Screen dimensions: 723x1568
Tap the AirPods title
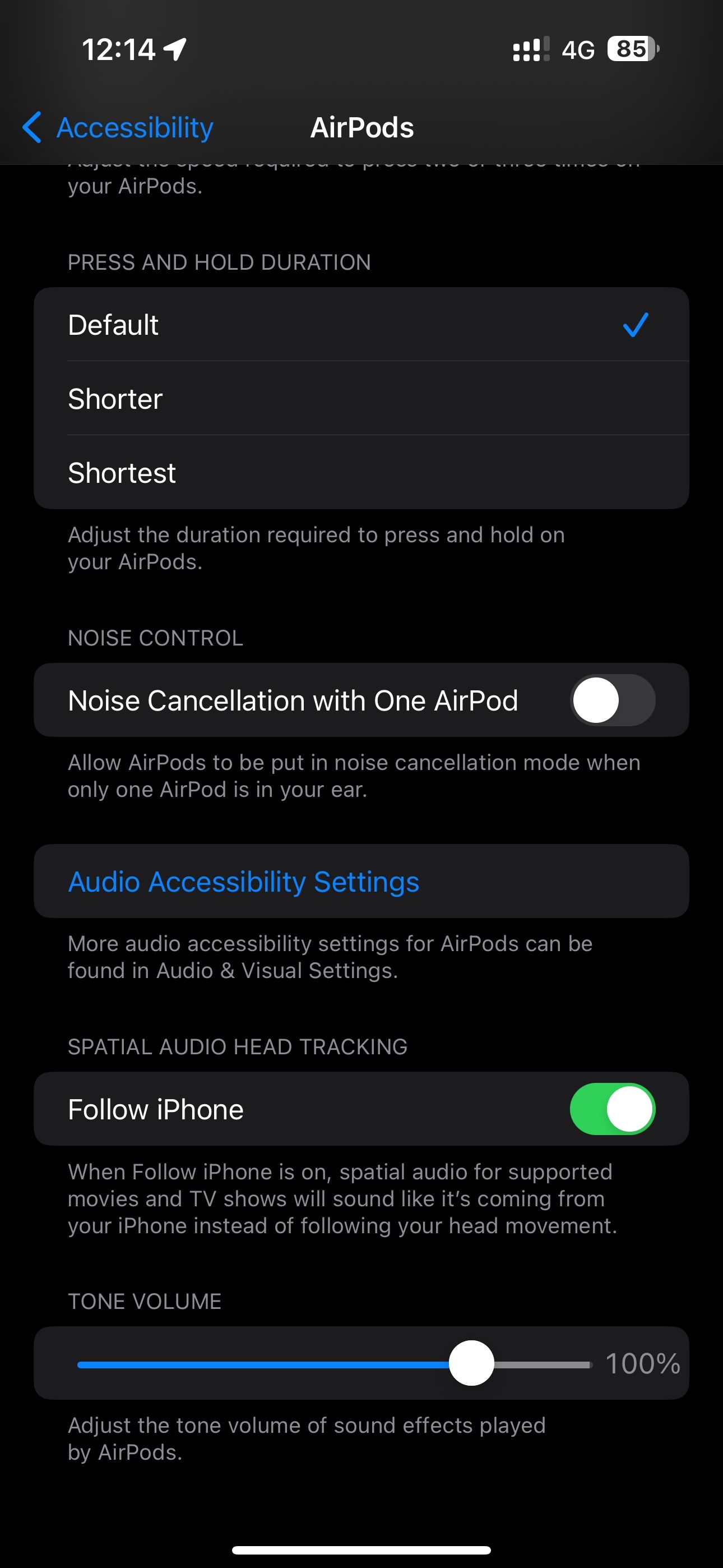pos(361,127)
